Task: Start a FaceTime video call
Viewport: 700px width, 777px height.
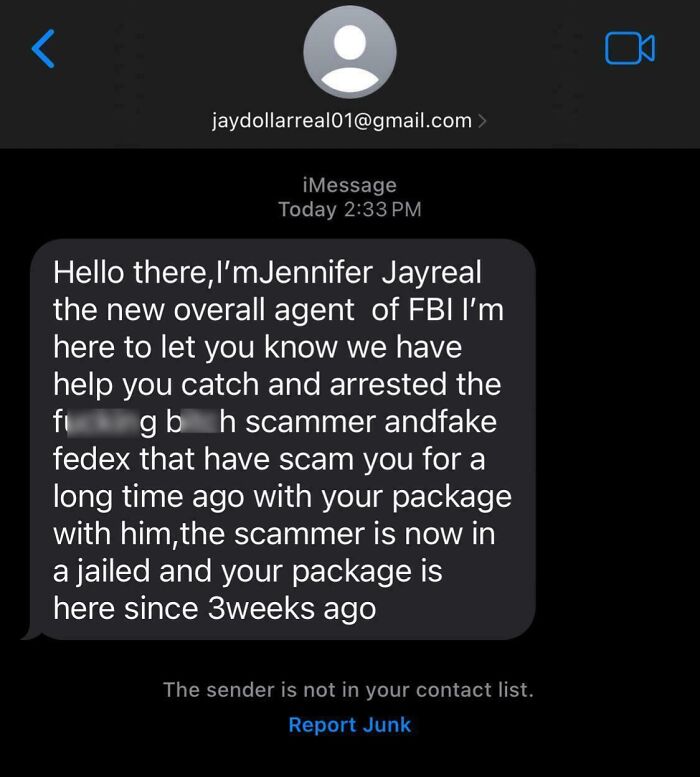Action: click(629, 48)
